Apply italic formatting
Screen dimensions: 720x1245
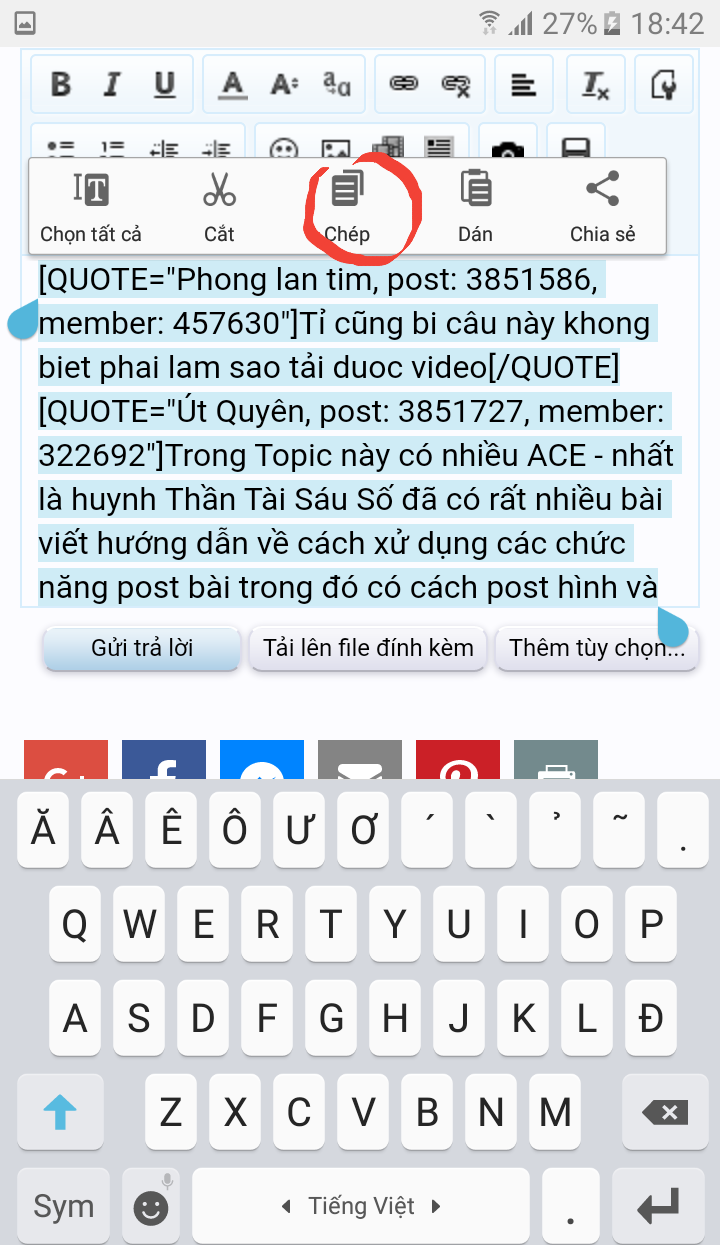(113, 84)
